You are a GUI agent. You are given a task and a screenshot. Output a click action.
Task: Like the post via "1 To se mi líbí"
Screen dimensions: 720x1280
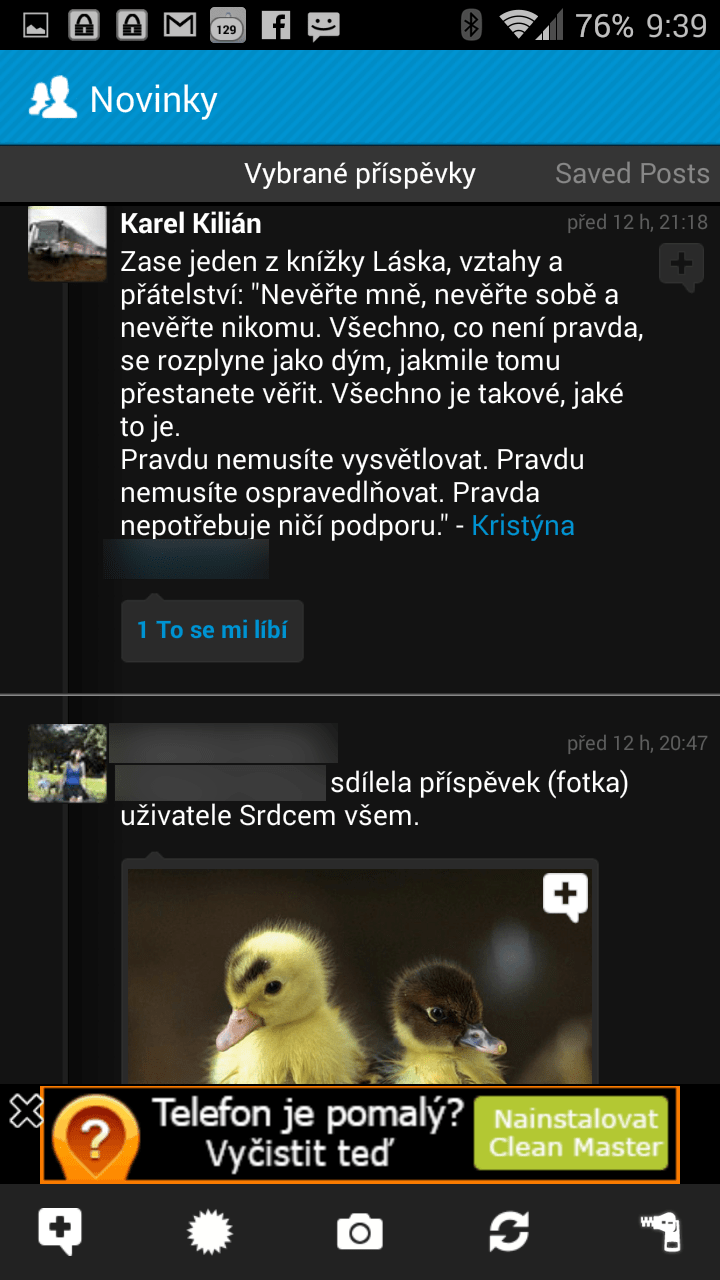(x=212, y=630)
